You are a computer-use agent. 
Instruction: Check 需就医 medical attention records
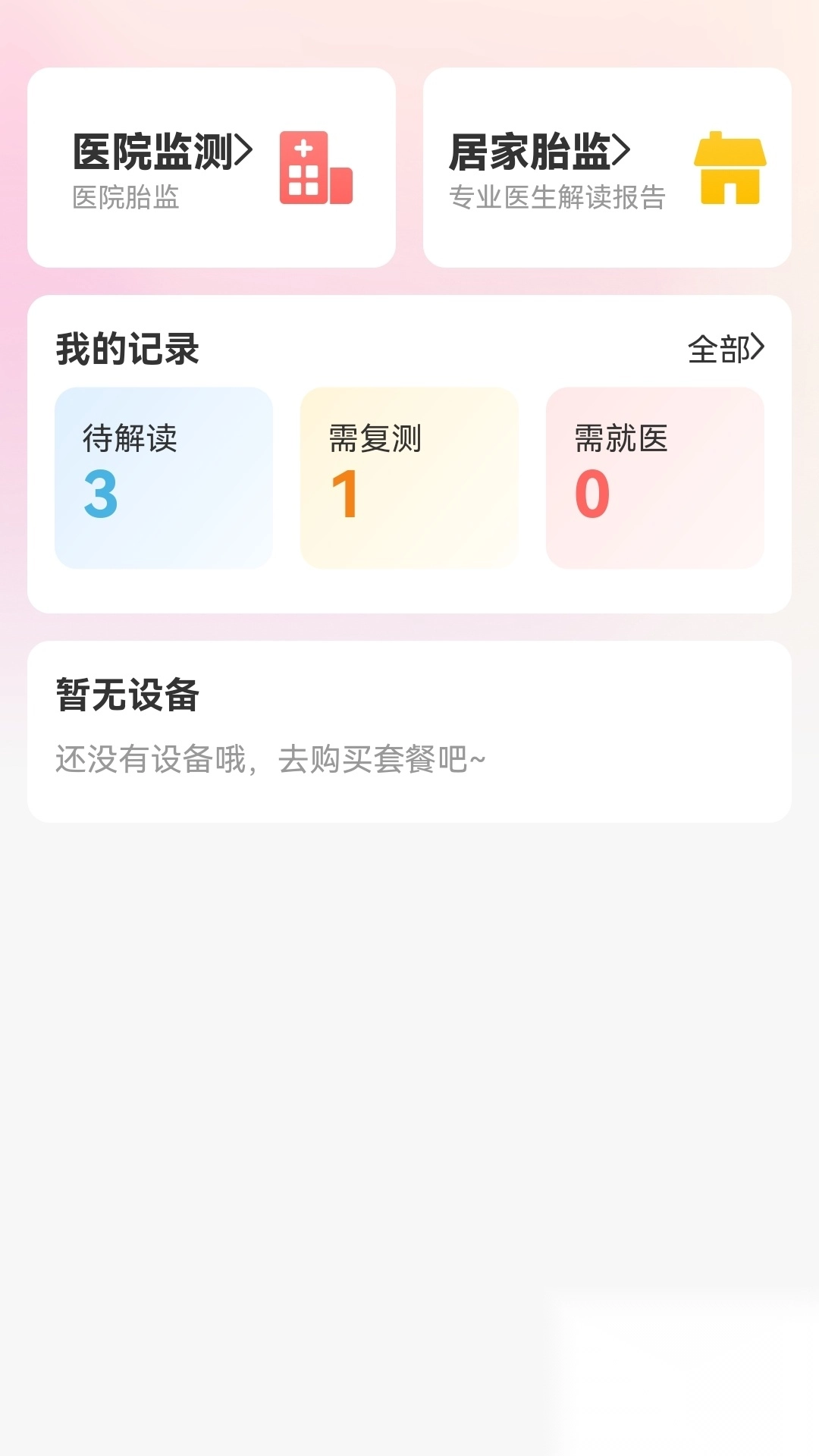(x=654, y=475)
